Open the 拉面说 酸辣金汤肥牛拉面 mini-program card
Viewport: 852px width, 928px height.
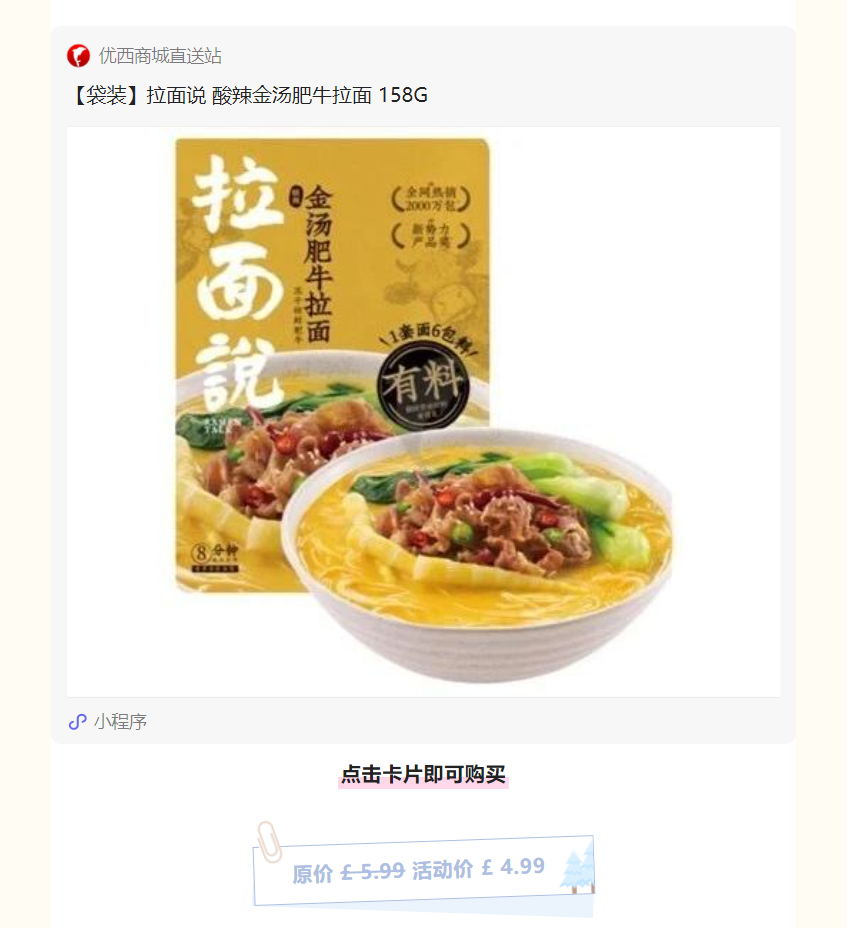click(x=423, y=411)
